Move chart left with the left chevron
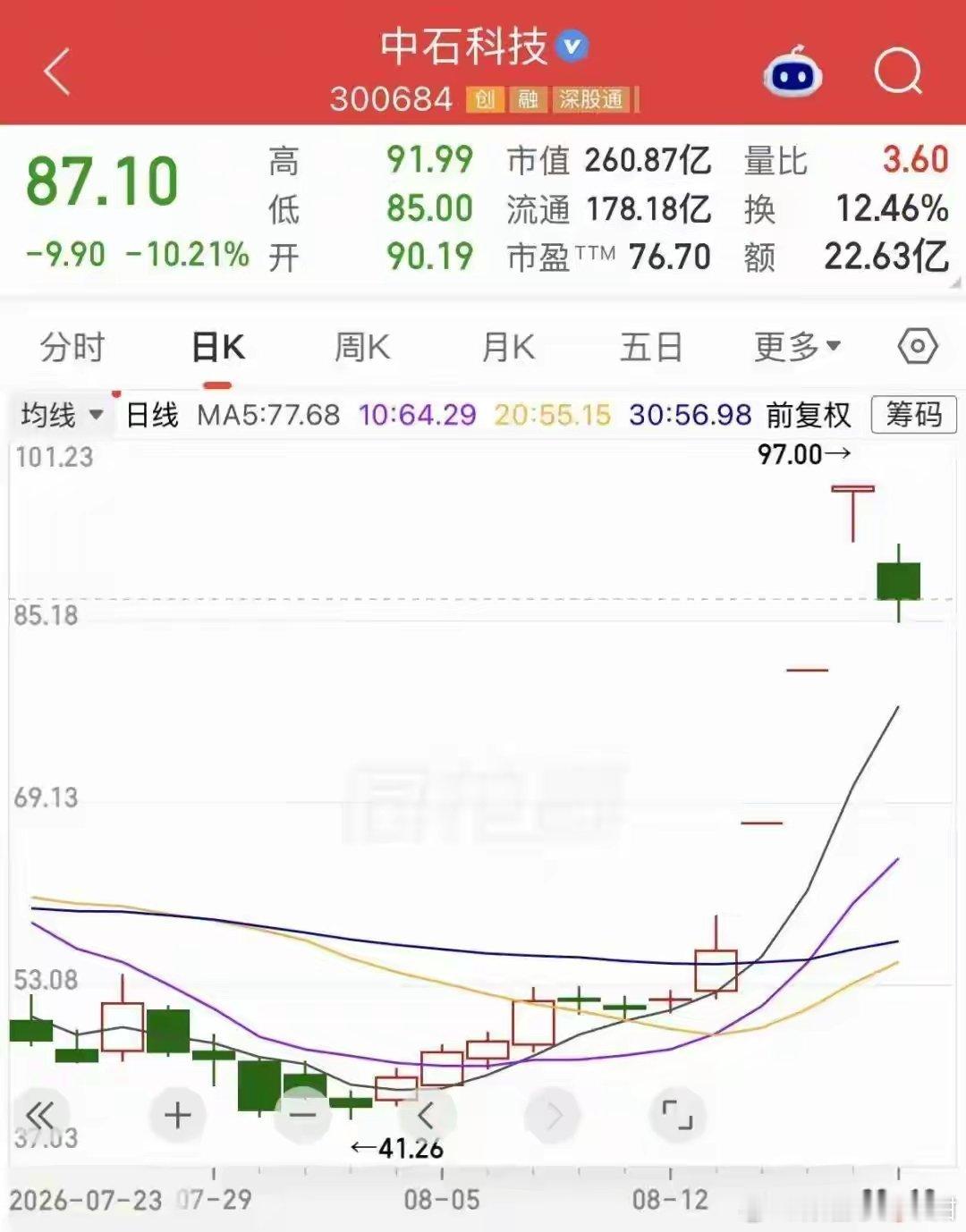This screenshot has width=966, height=1232. [x=427, y=1115]
